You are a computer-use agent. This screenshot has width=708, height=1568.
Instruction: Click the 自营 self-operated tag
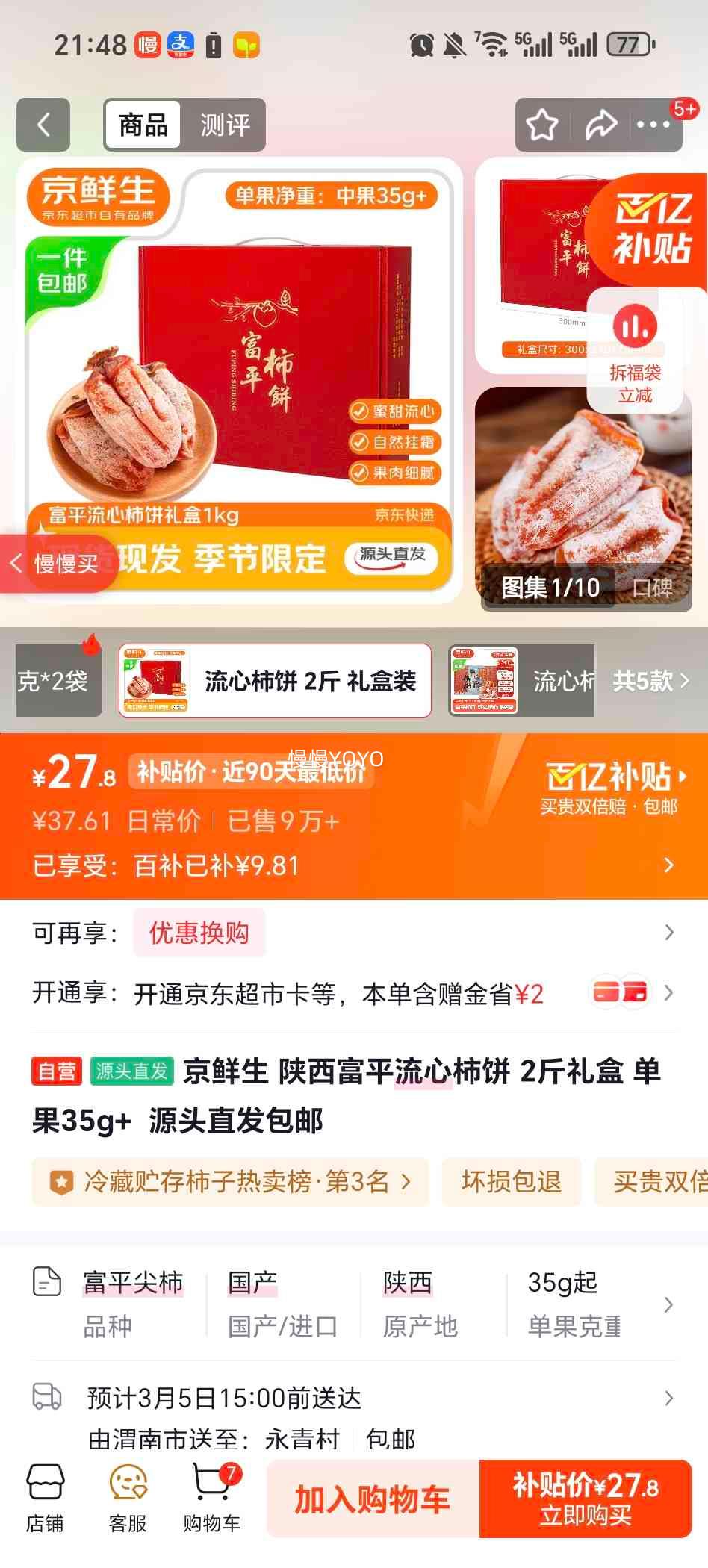57,1071
